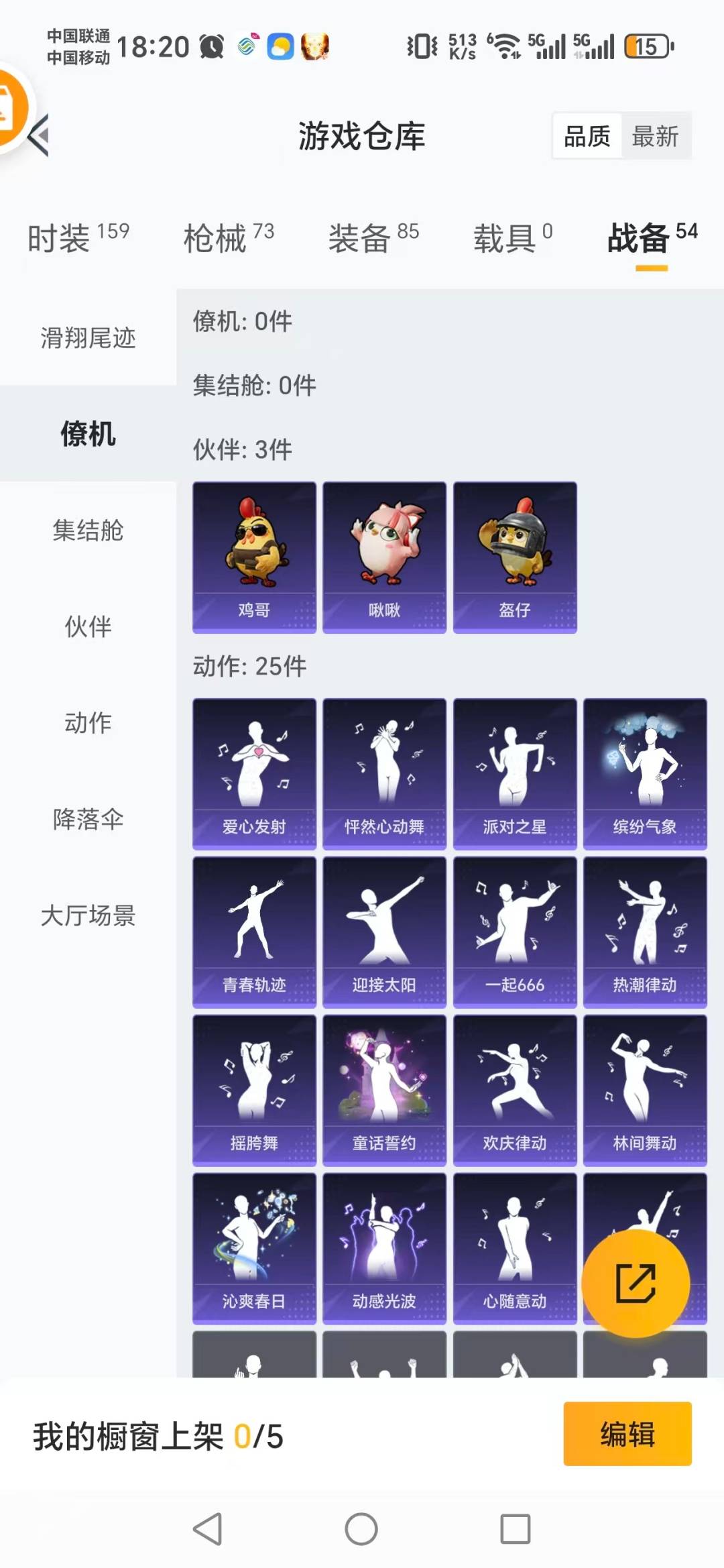Screen dimensions: 724x1568
Task: Open the share button floating icon
Action: (x=636, y=1282)
